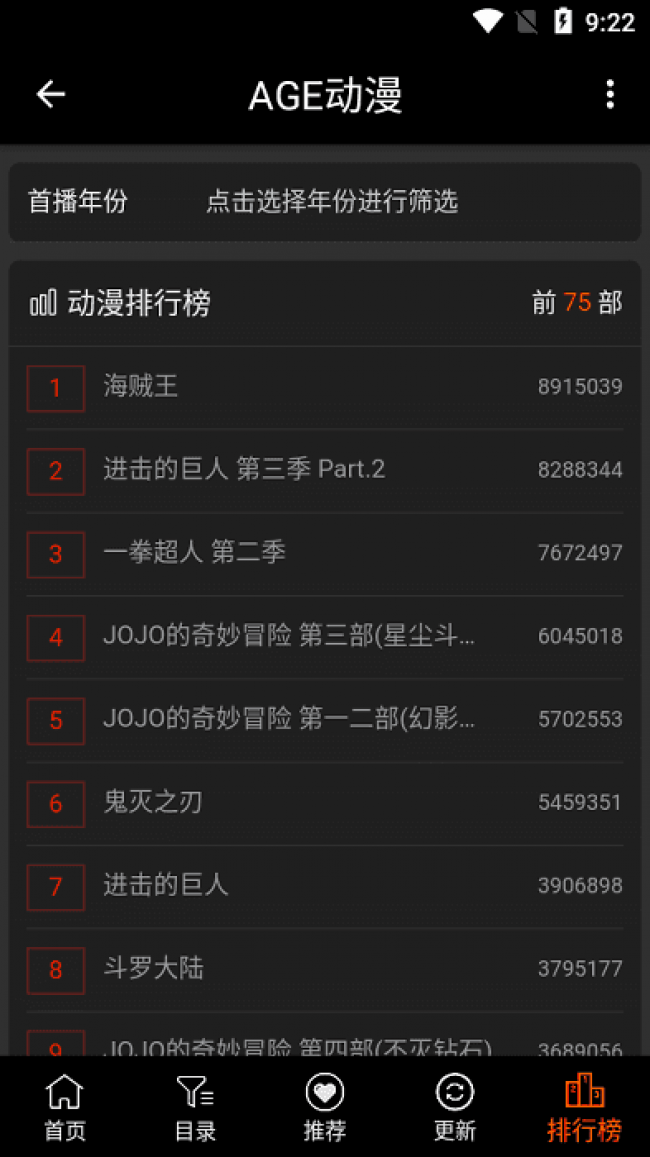
Task: Open JOJO的奇妙冒险 第一二部 entry
Action: point(325,720)
